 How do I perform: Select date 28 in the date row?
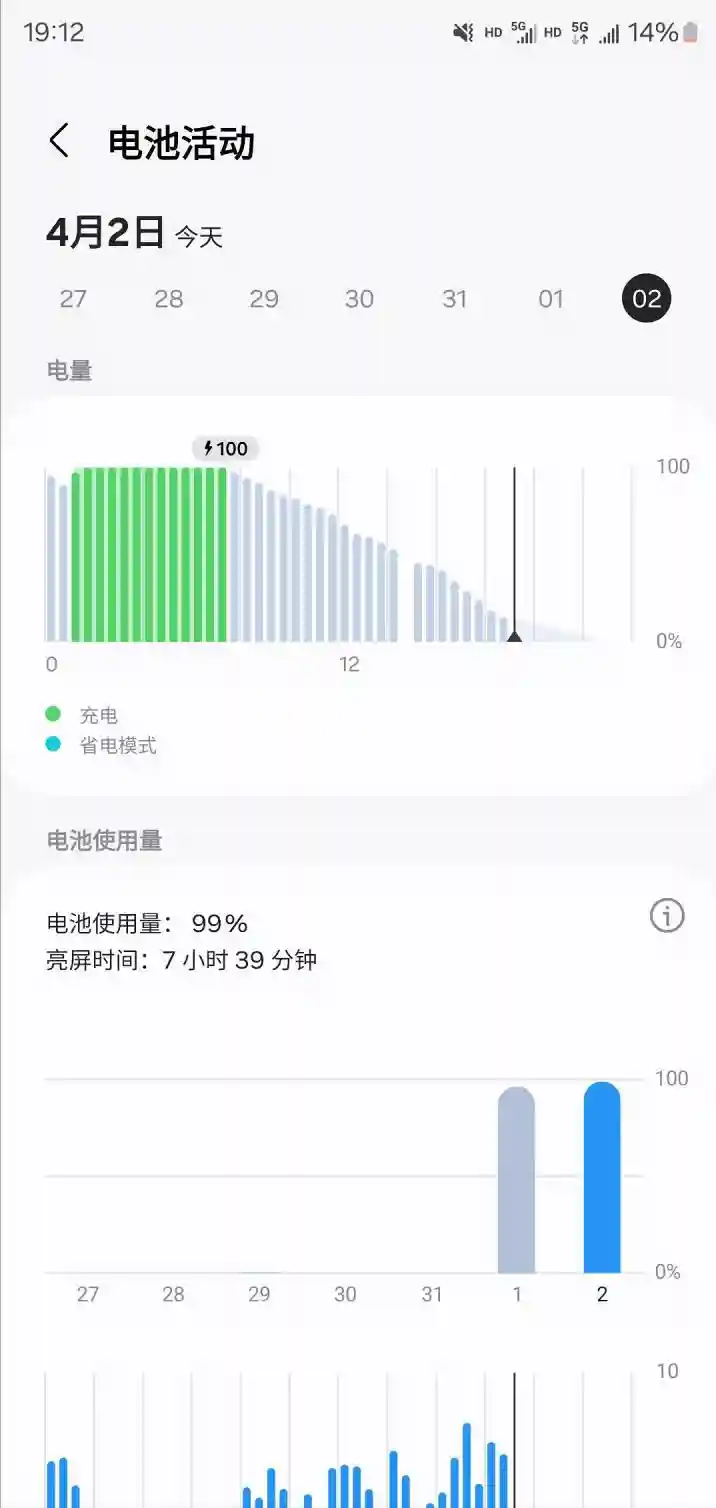[169, 299]
